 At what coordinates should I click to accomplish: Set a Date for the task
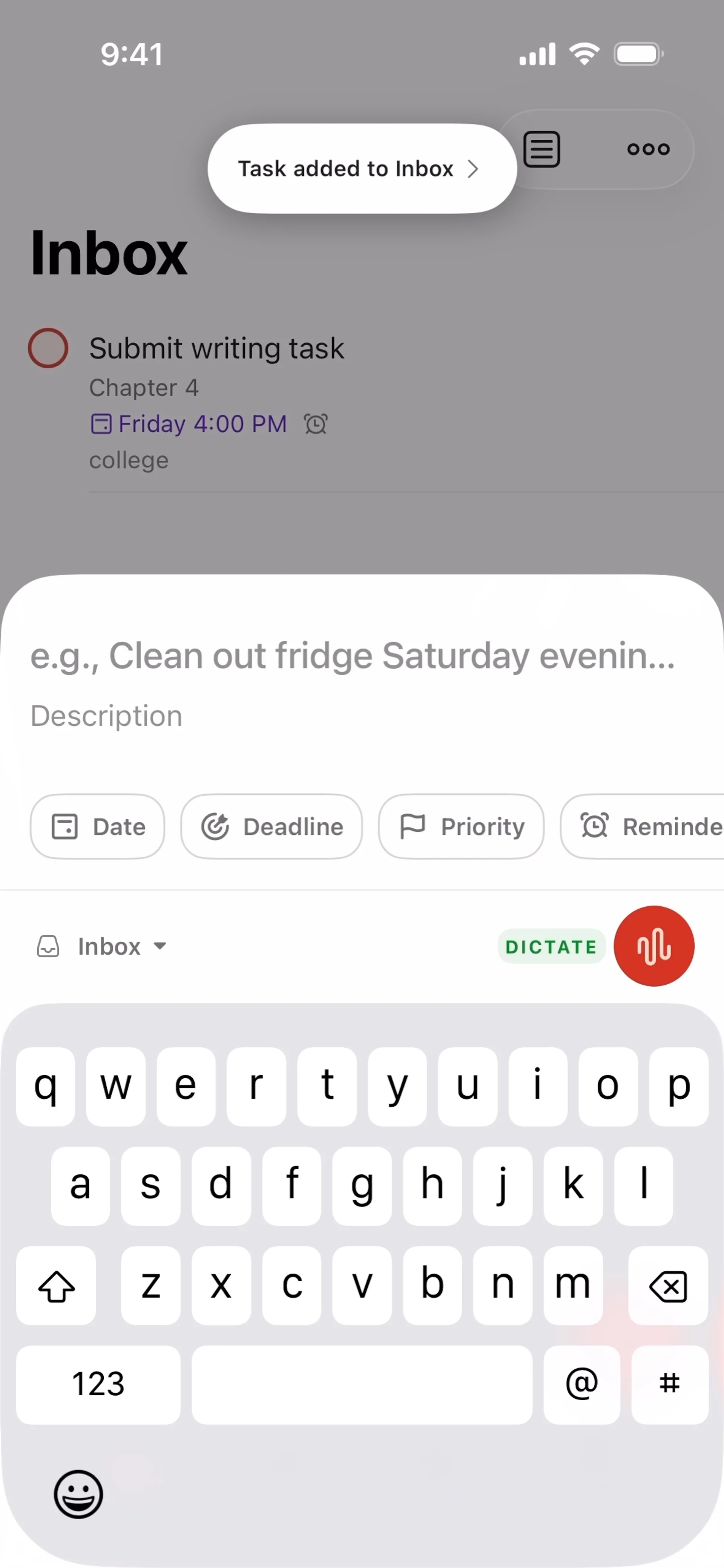[x=97, y=827]
